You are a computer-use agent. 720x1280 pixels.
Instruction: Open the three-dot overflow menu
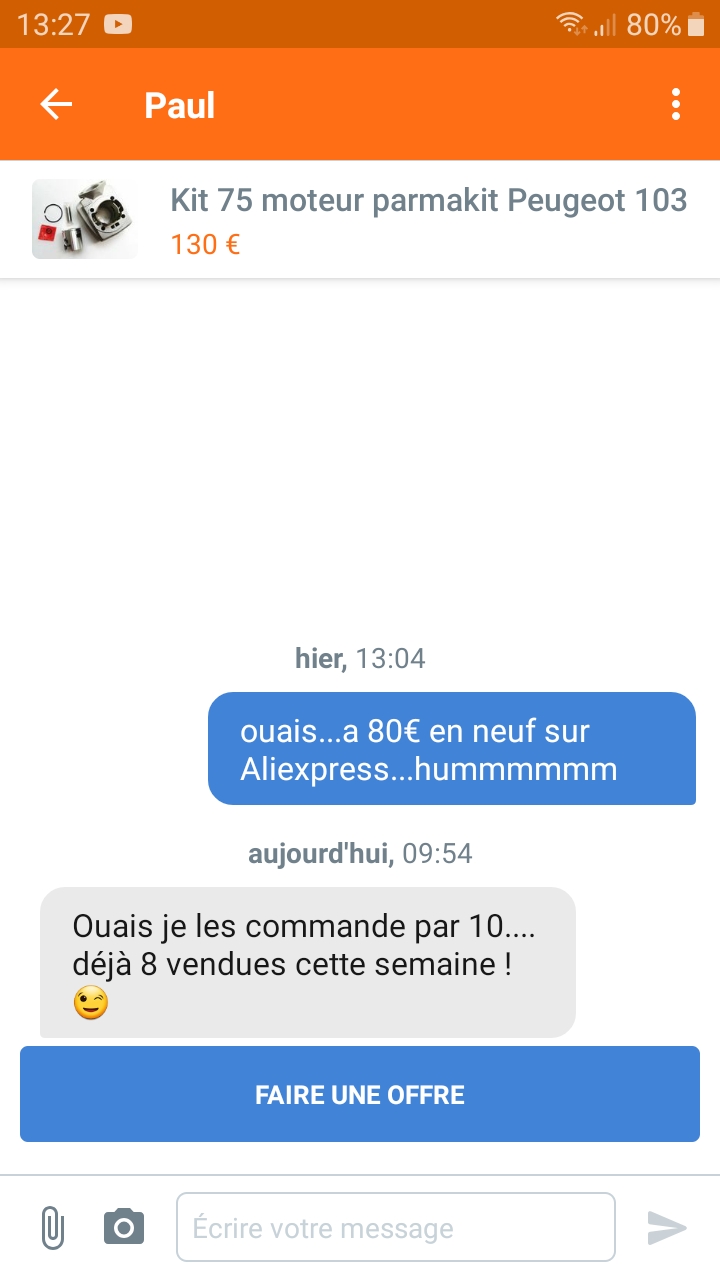pos(677,105)
